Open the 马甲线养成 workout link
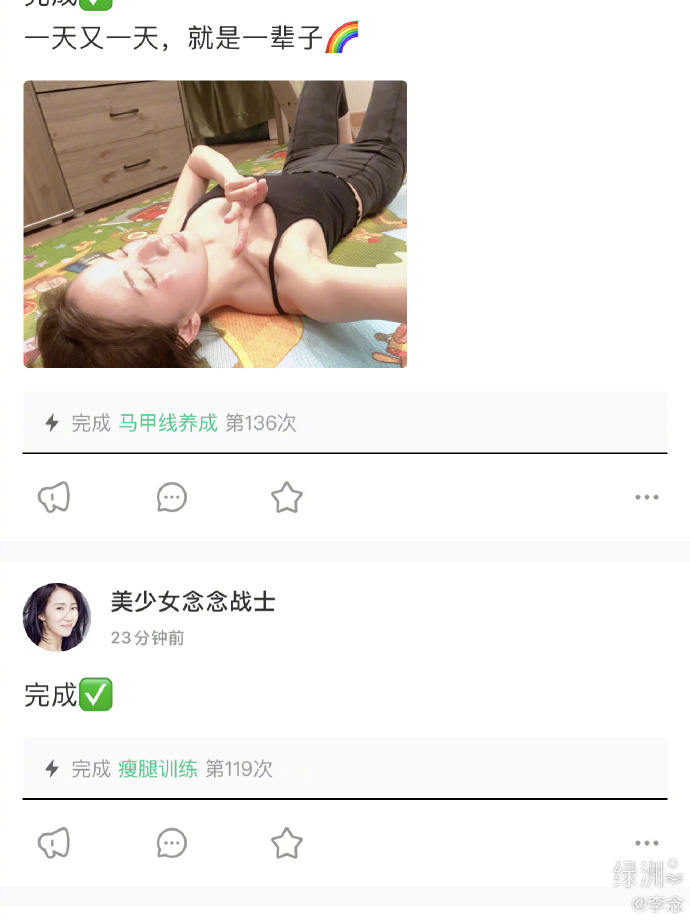 168,423
